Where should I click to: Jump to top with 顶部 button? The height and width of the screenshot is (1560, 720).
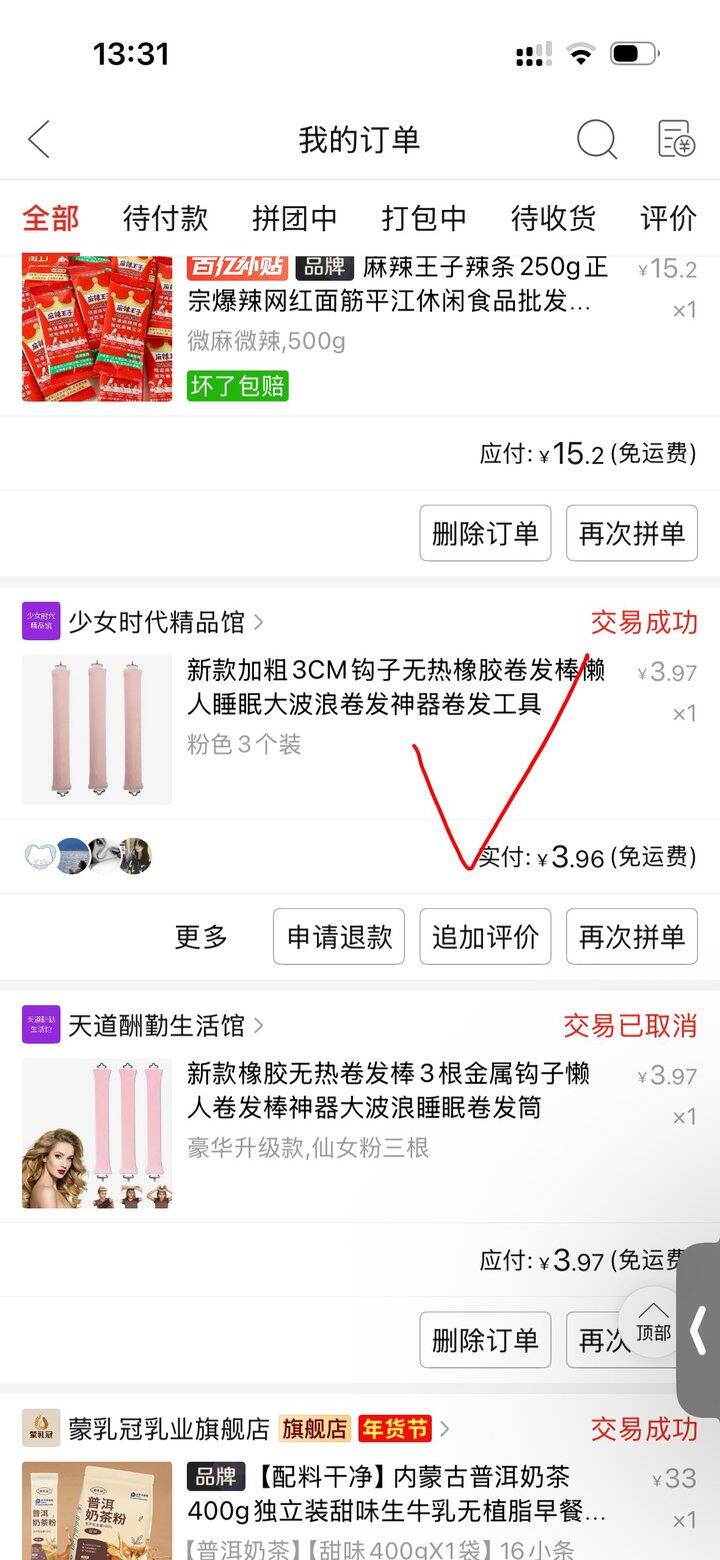[x=653, y=1322]
